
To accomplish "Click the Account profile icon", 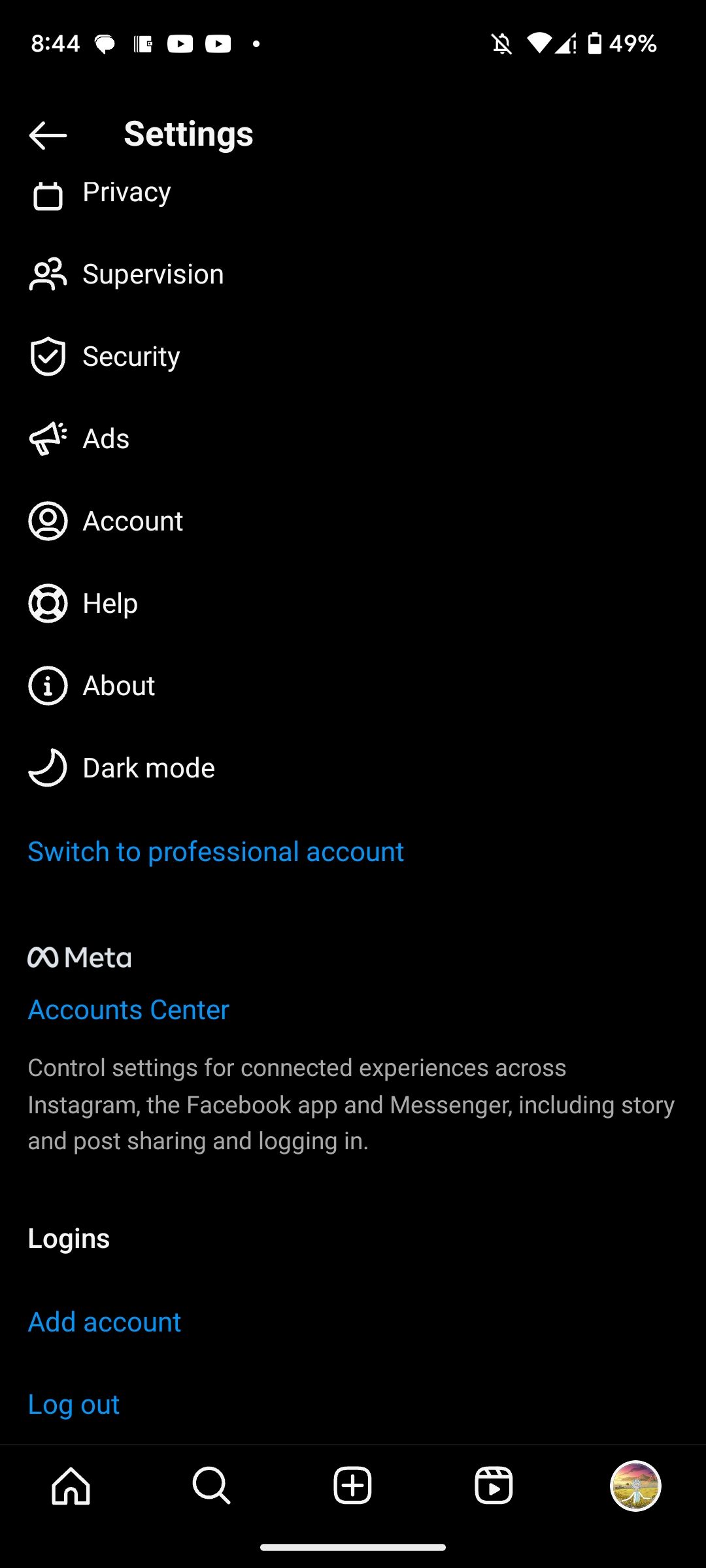I will [47, 521].
